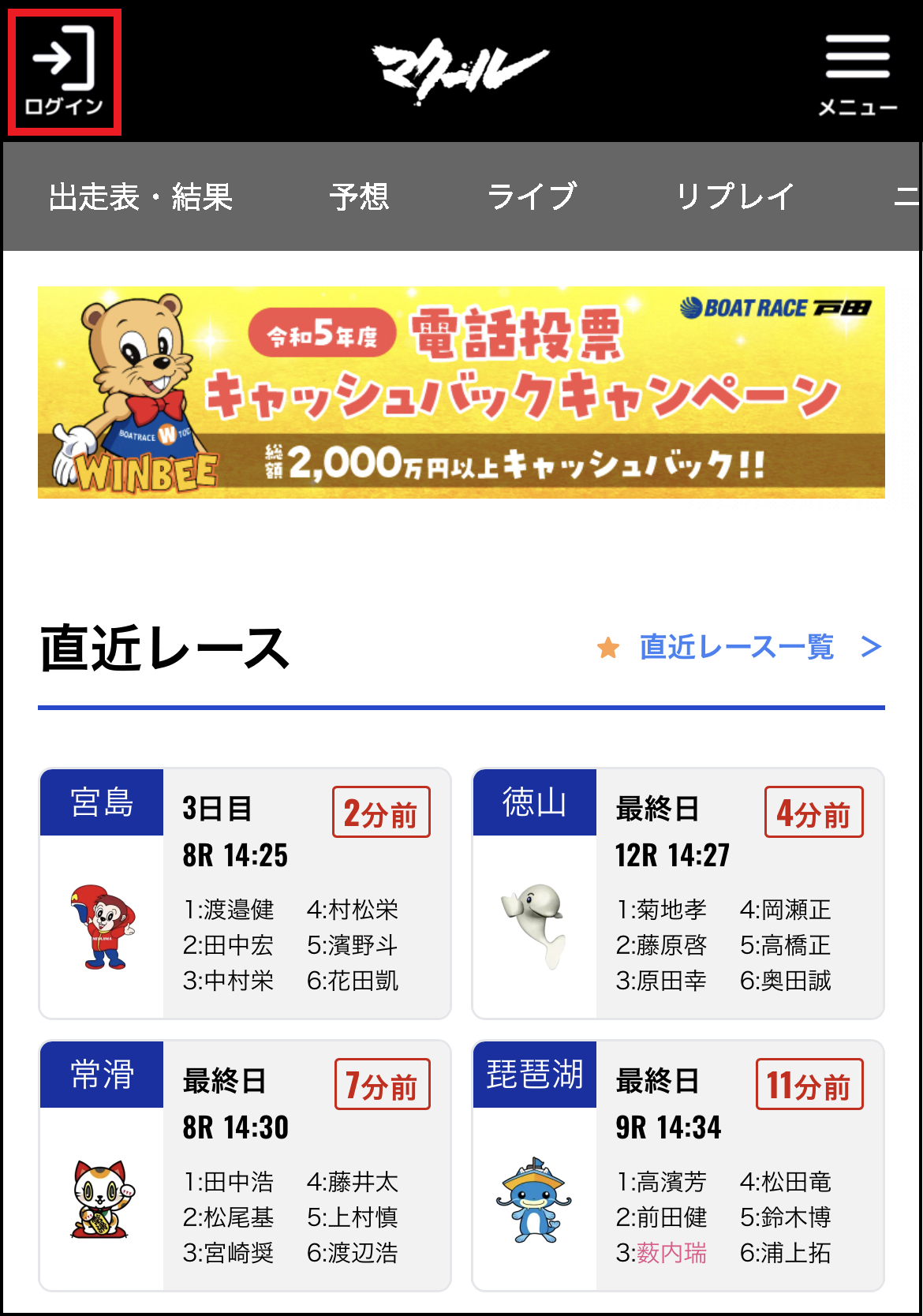Switch to 出走表・結果 tab
The height and width of the screenshot is (1316, 923).
pyautogui.click(x=140, y=197)
